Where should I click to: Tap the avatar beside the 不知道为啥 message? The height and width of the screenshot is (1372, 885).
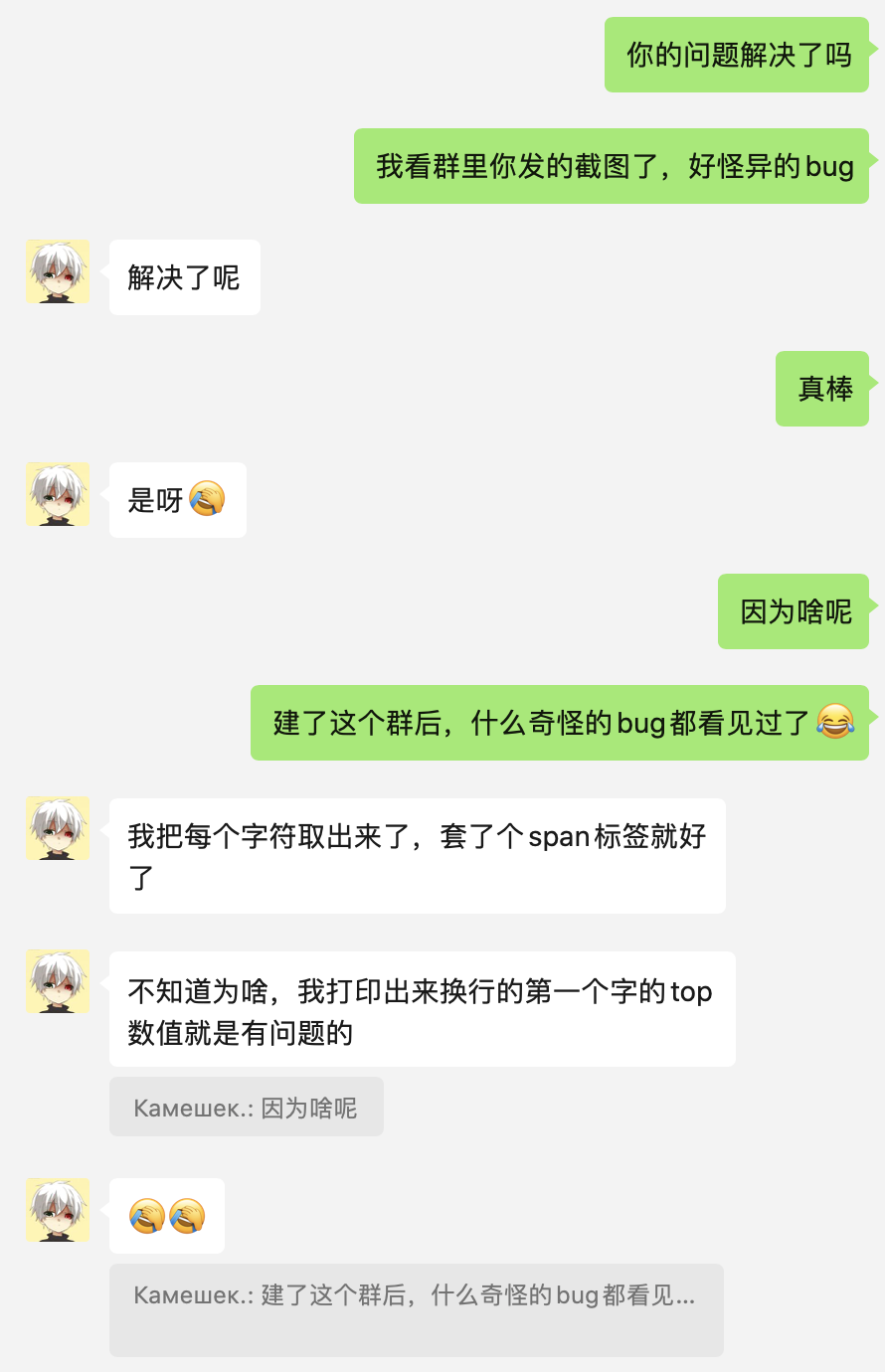[x=58, y=981]
